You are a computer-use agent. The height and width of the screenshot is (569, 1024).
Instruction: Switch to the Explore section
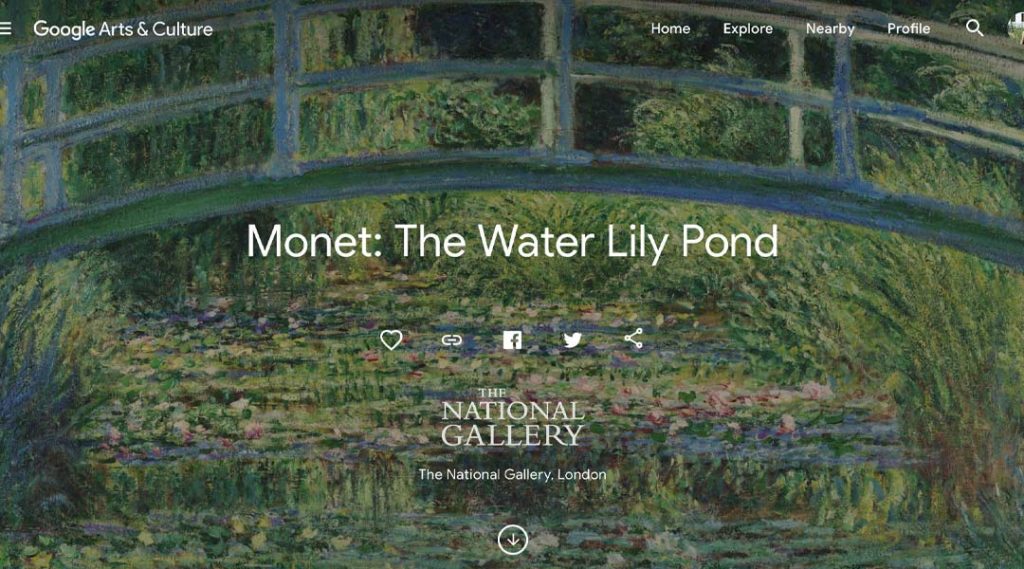(x=748, y=29)
